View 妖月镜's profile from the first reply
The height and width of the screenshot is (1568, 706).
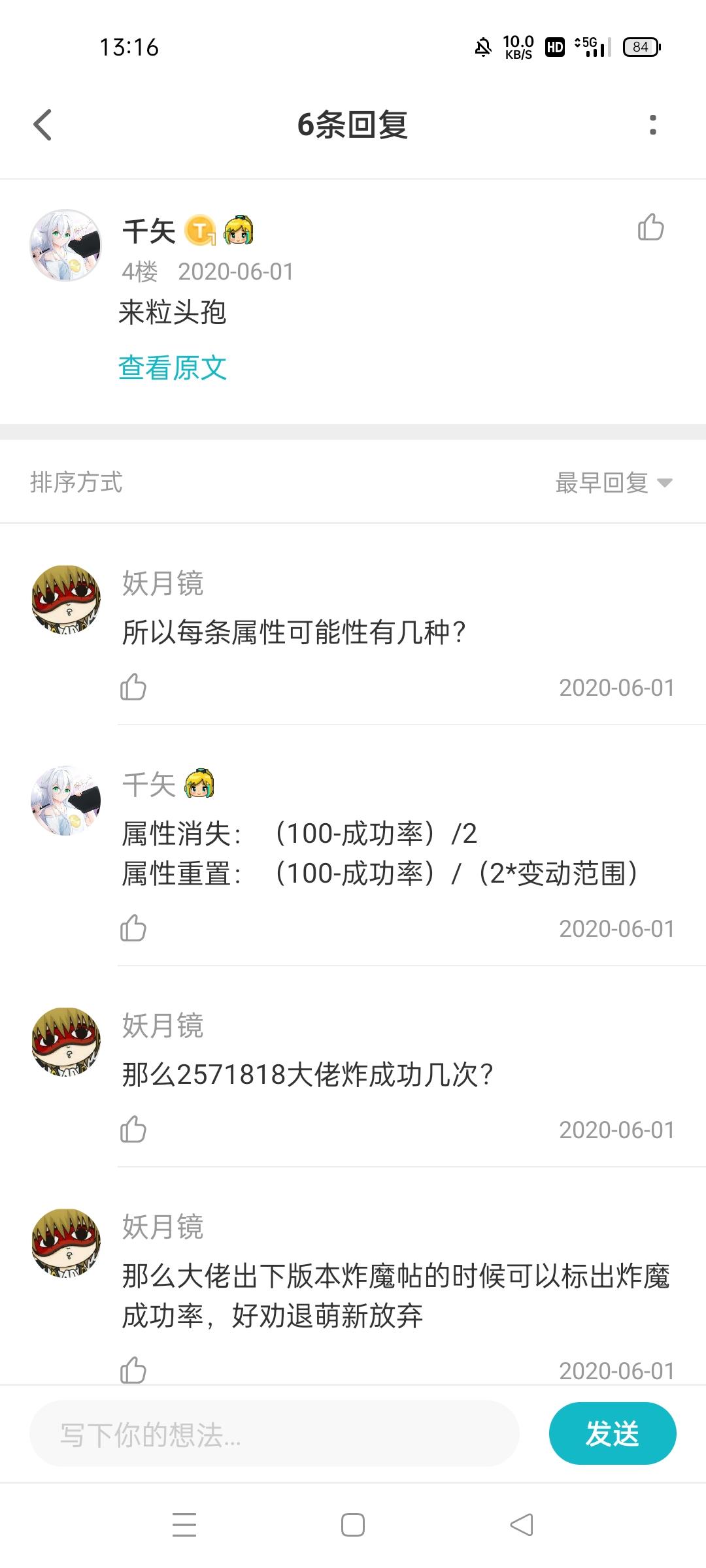coord(66,600)
